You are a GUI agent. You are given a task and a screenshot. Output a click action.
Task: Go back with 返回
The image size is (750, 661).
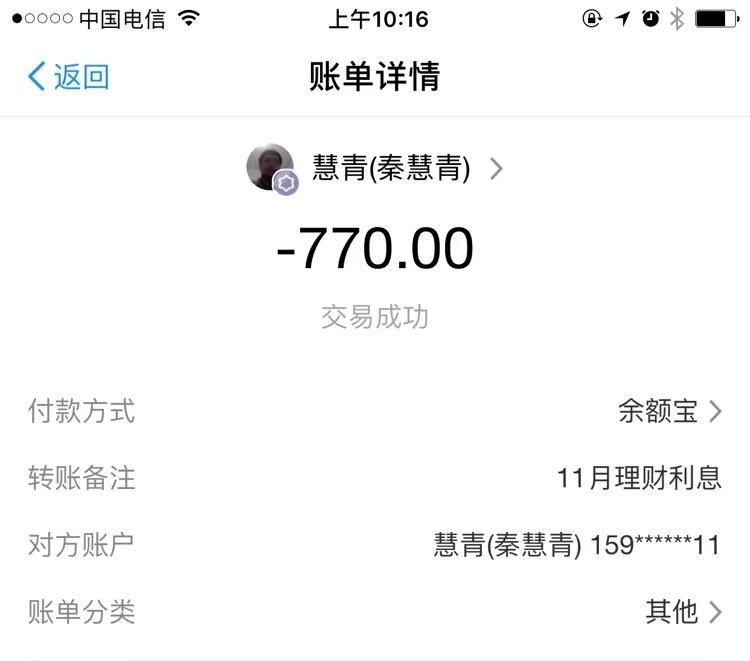pyautogui.click(x=68, y=77)
